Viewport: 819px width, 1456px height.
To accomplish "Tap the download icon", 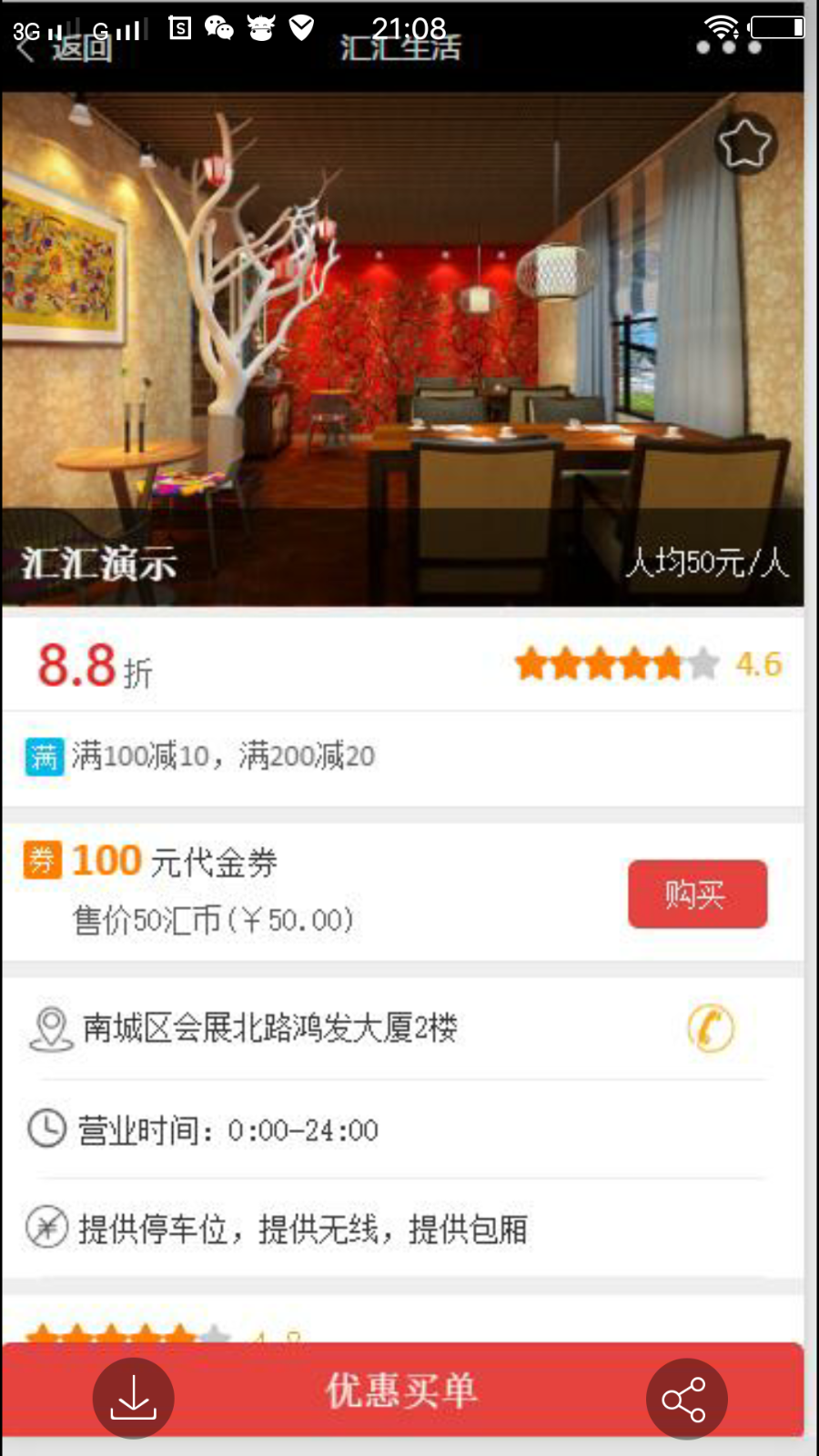I will [133, 1398].
